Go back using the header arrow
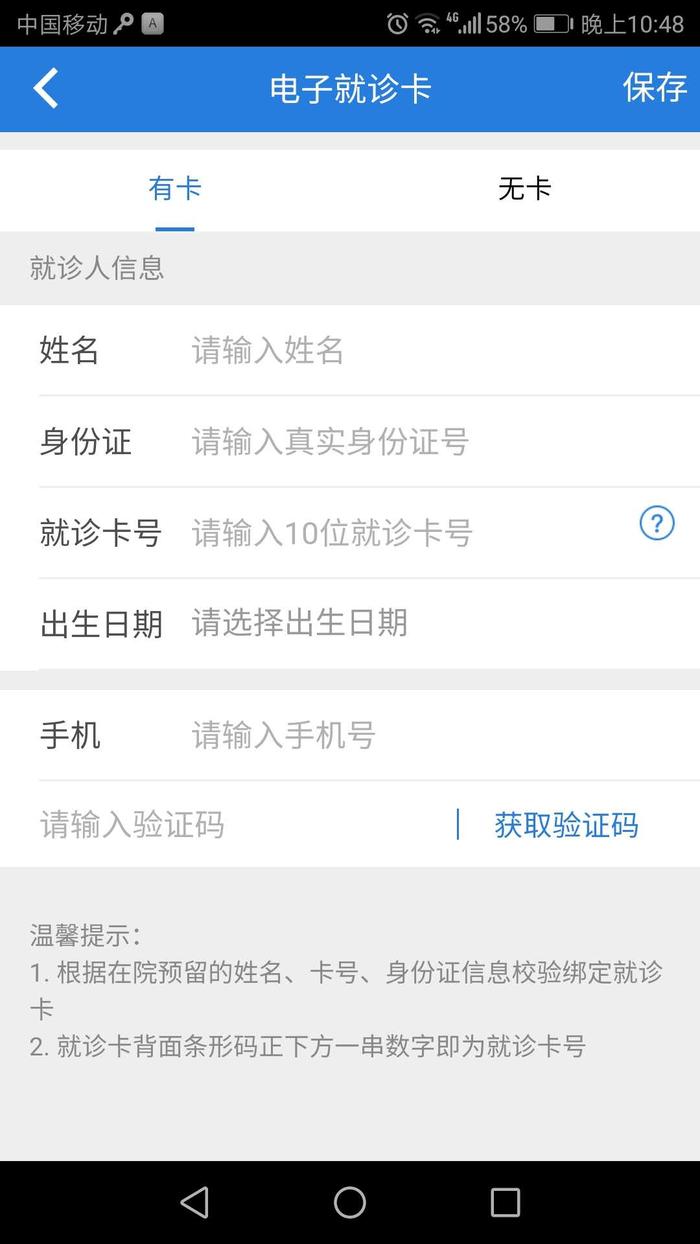Viewport: 700px width, 1244px height. (46, 88)
